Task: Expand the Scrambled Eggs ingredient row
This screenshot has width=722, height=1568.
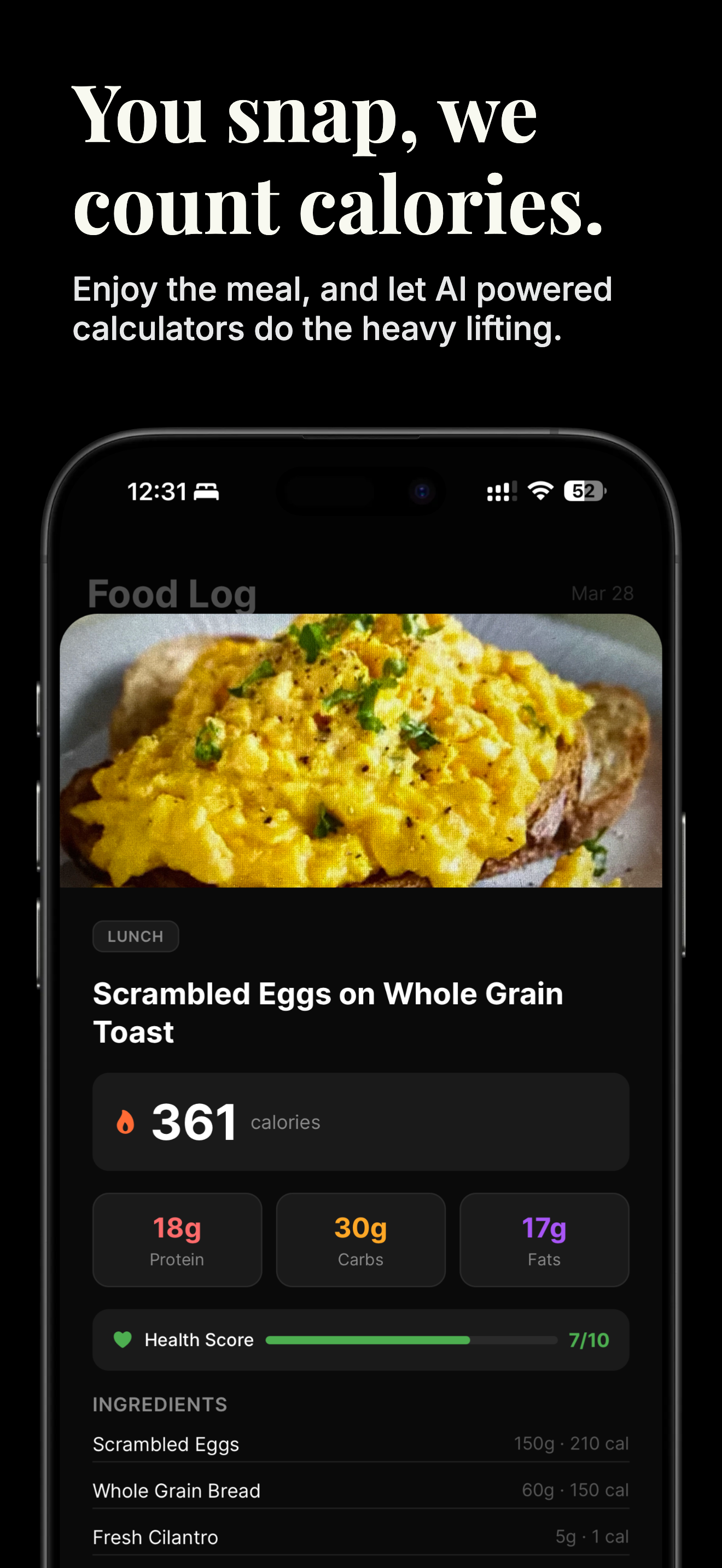Action: 360,1443
